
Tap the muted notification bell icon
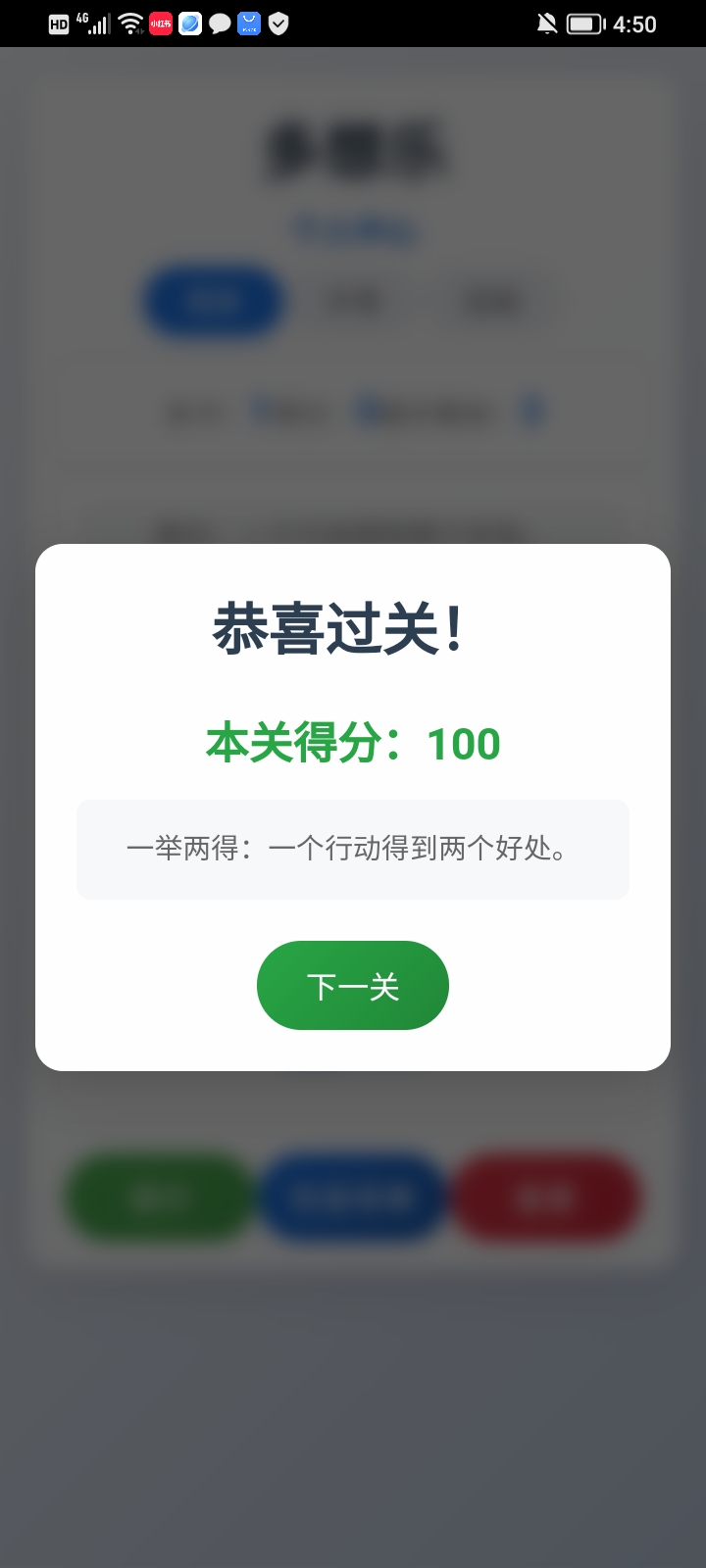coord(549,23)
